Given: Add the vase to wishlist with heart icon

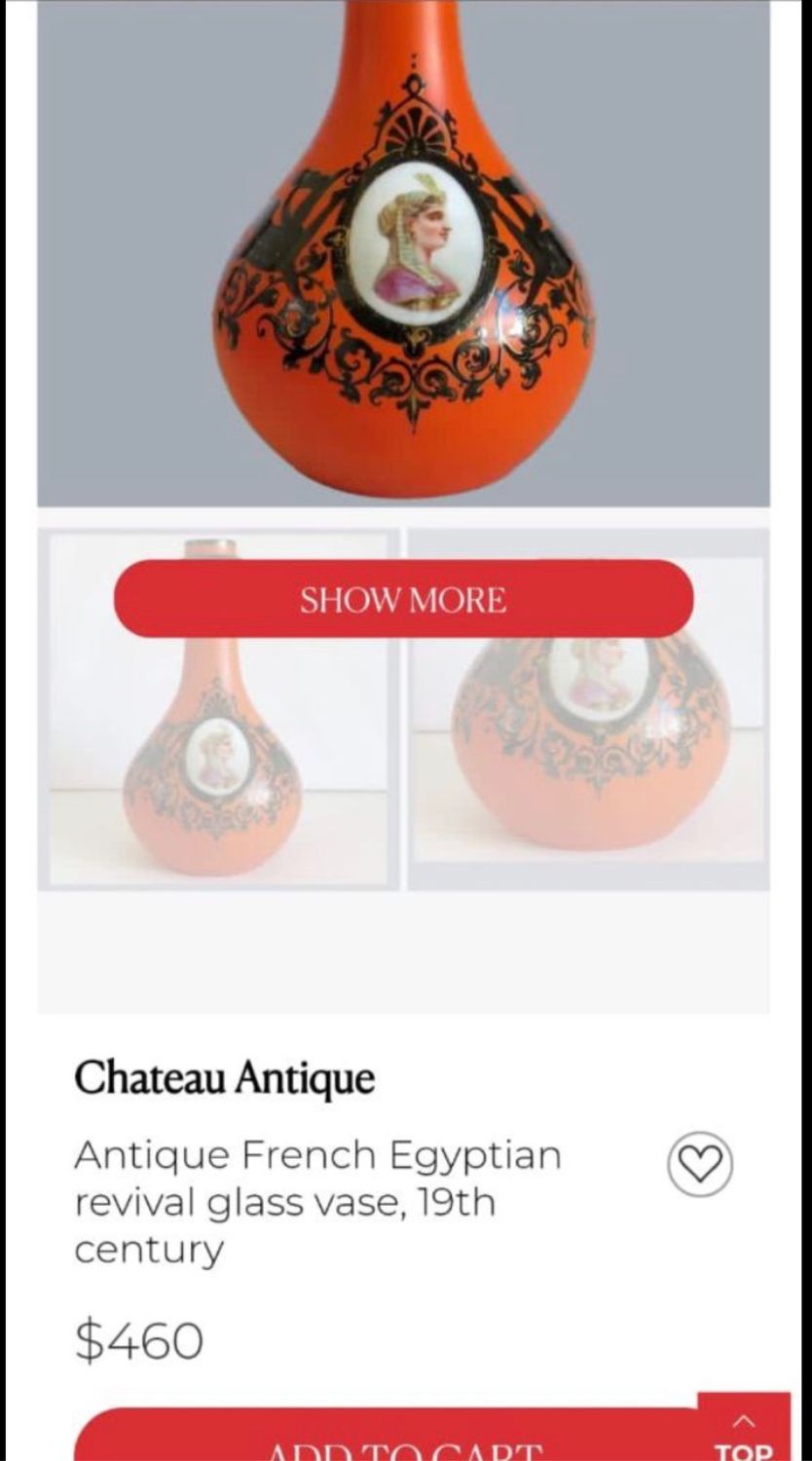Looking at the screenshot, I should (x=699, y=1164).
